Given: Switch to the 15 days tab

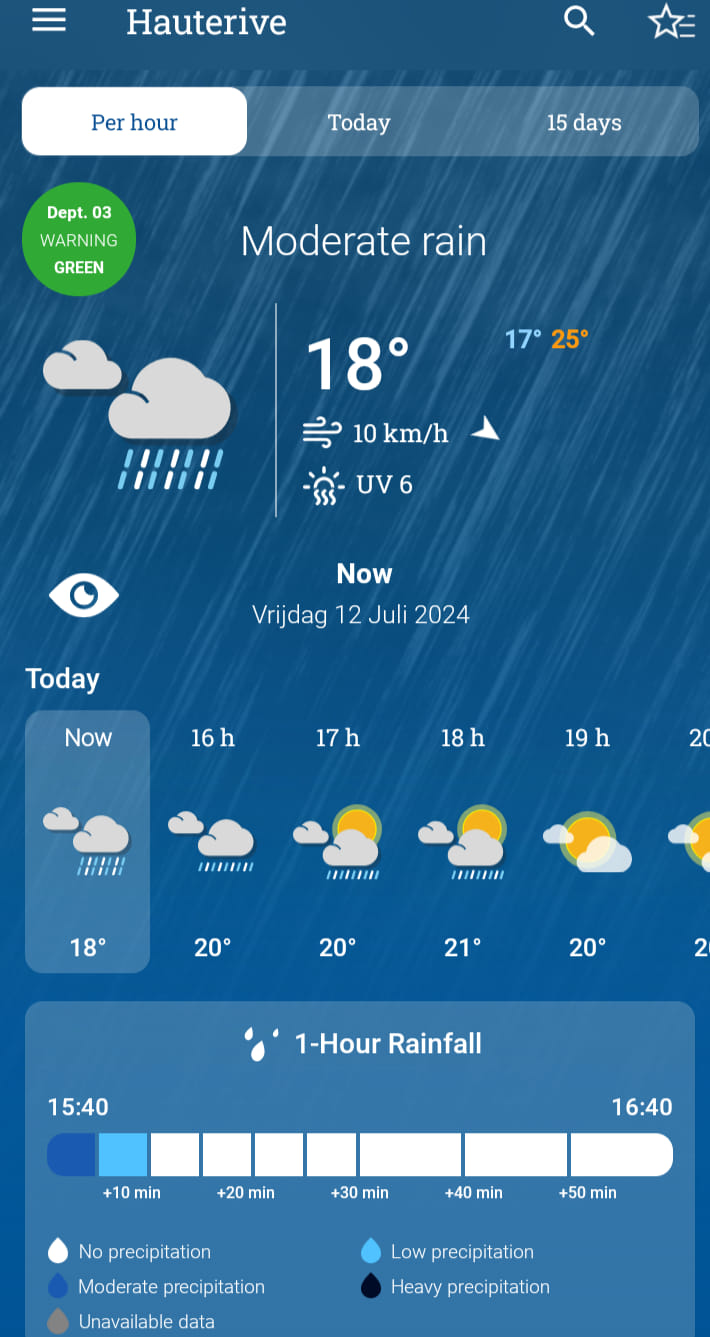Looking at the screenshot, I should 584,122.
